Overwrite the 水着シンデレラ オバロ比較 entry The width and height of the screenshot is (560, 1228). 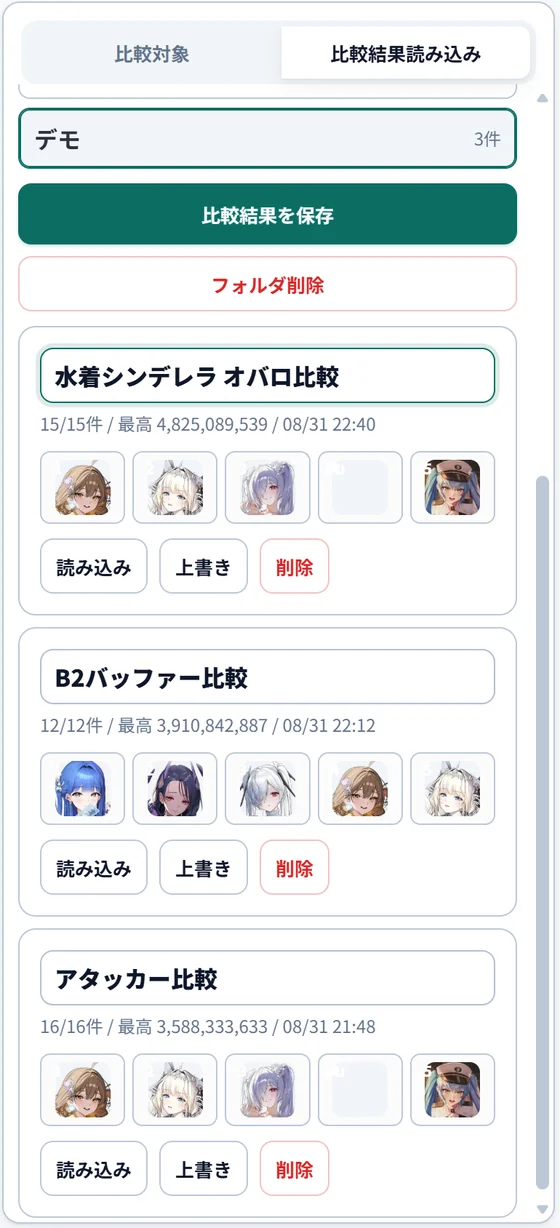tap(203, 567)
